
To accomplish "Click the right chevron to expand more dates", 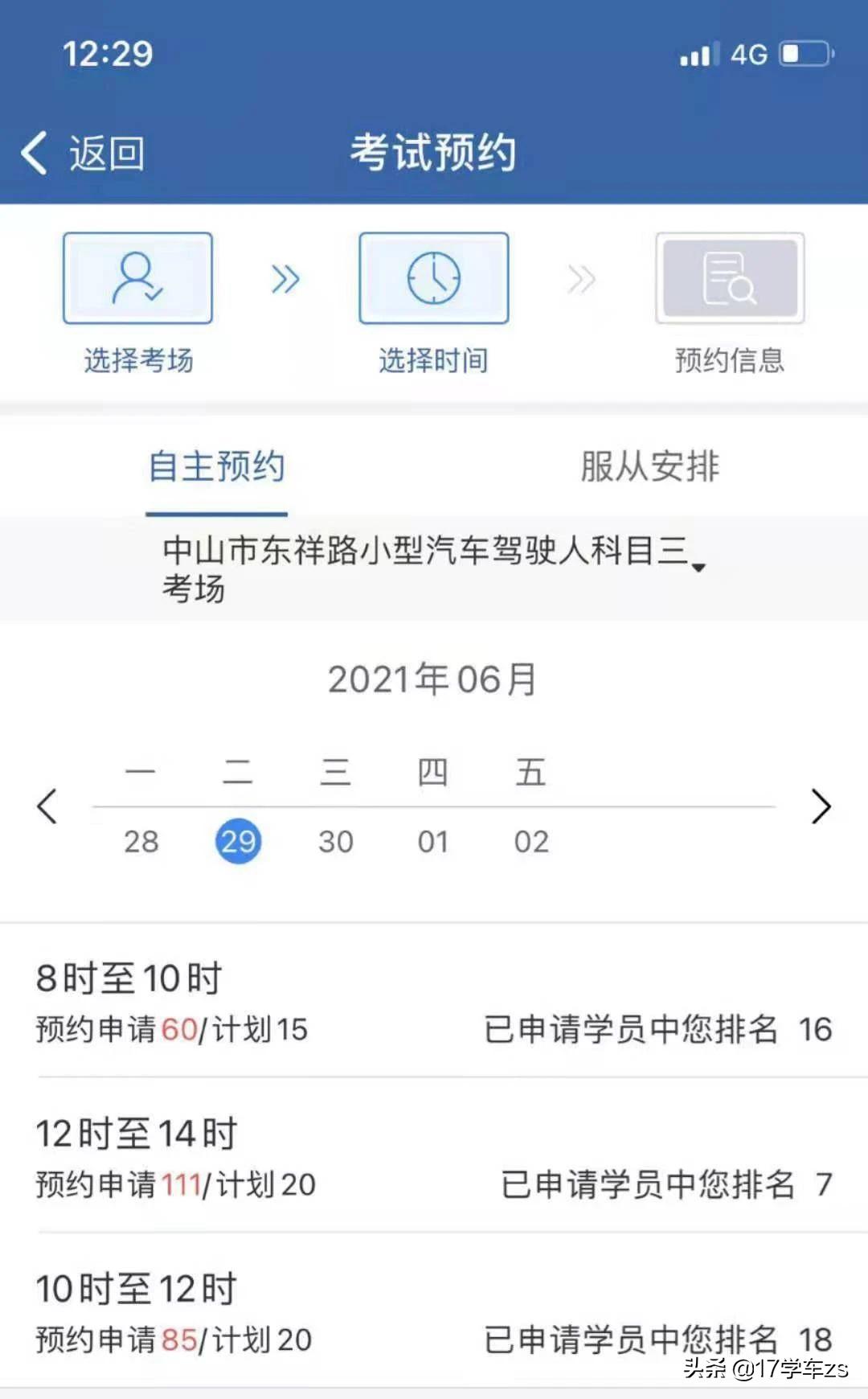I will tap(821, 806).
